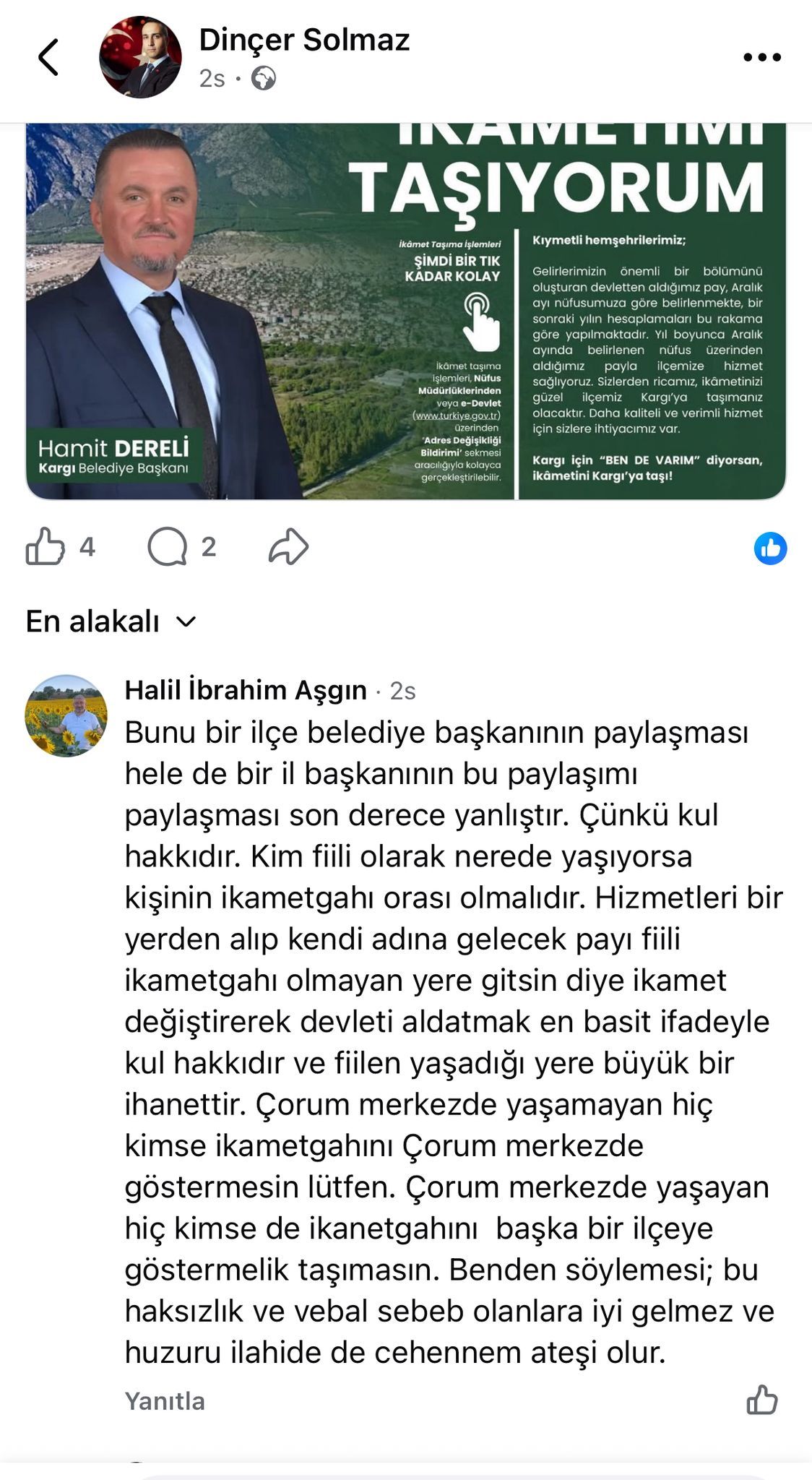
Task: Reply to Halil İbrahim Aşgın's comment with Yanıtla
Action: coord(165,1401)
